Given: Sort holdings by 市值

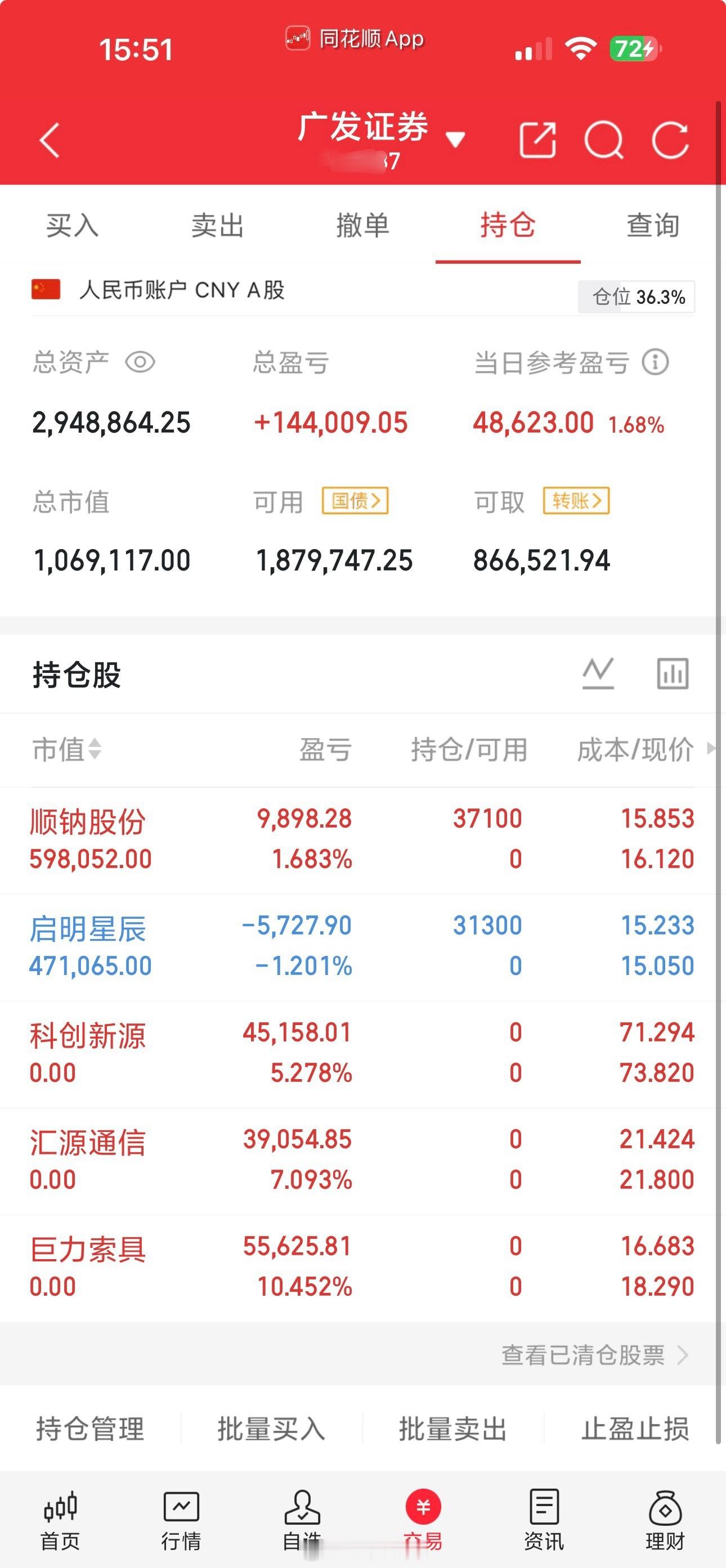Looking at the screenshot, I should point(67,749).
